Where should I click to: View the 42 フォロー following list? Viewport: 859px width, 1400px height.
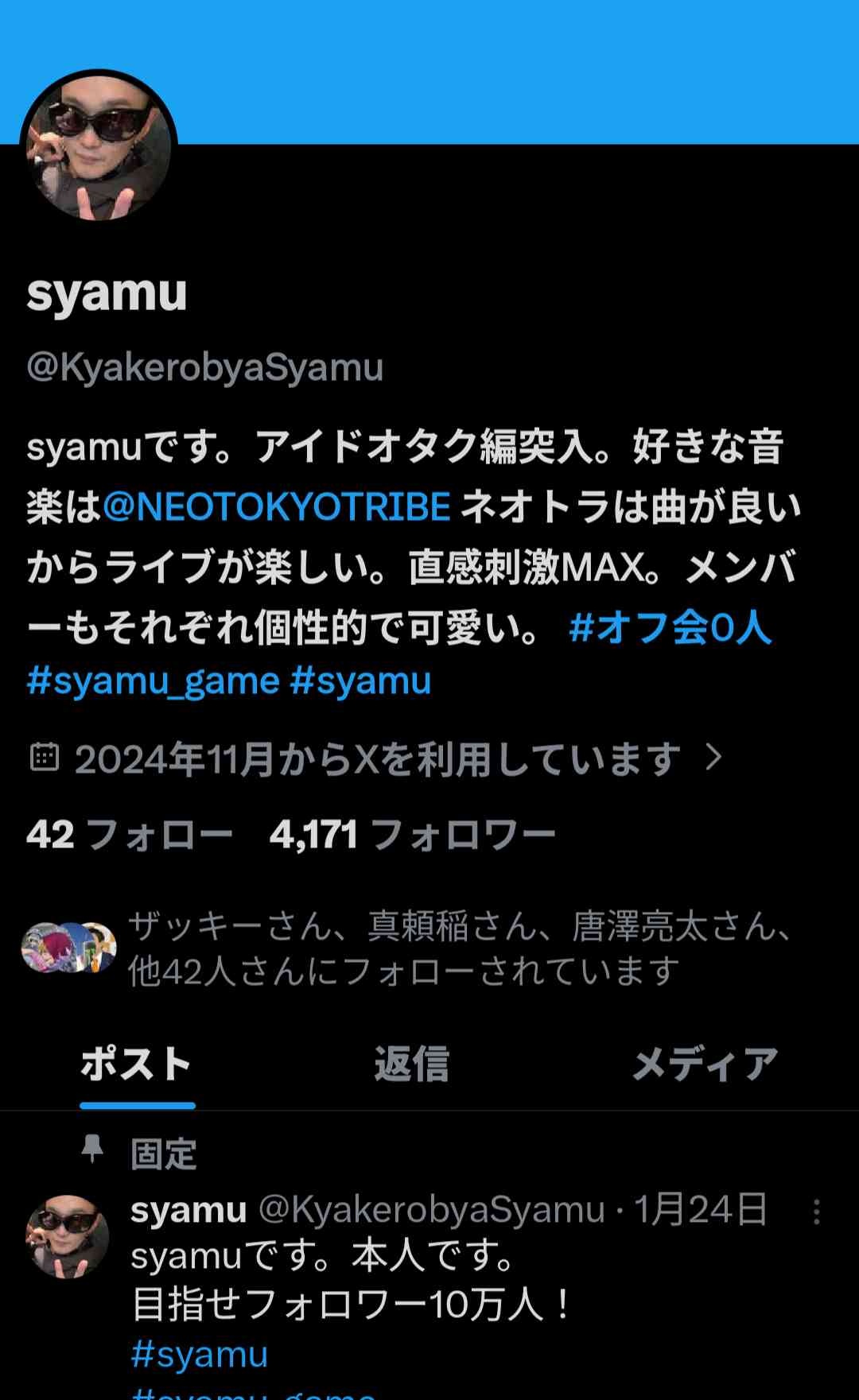point(129,836)
